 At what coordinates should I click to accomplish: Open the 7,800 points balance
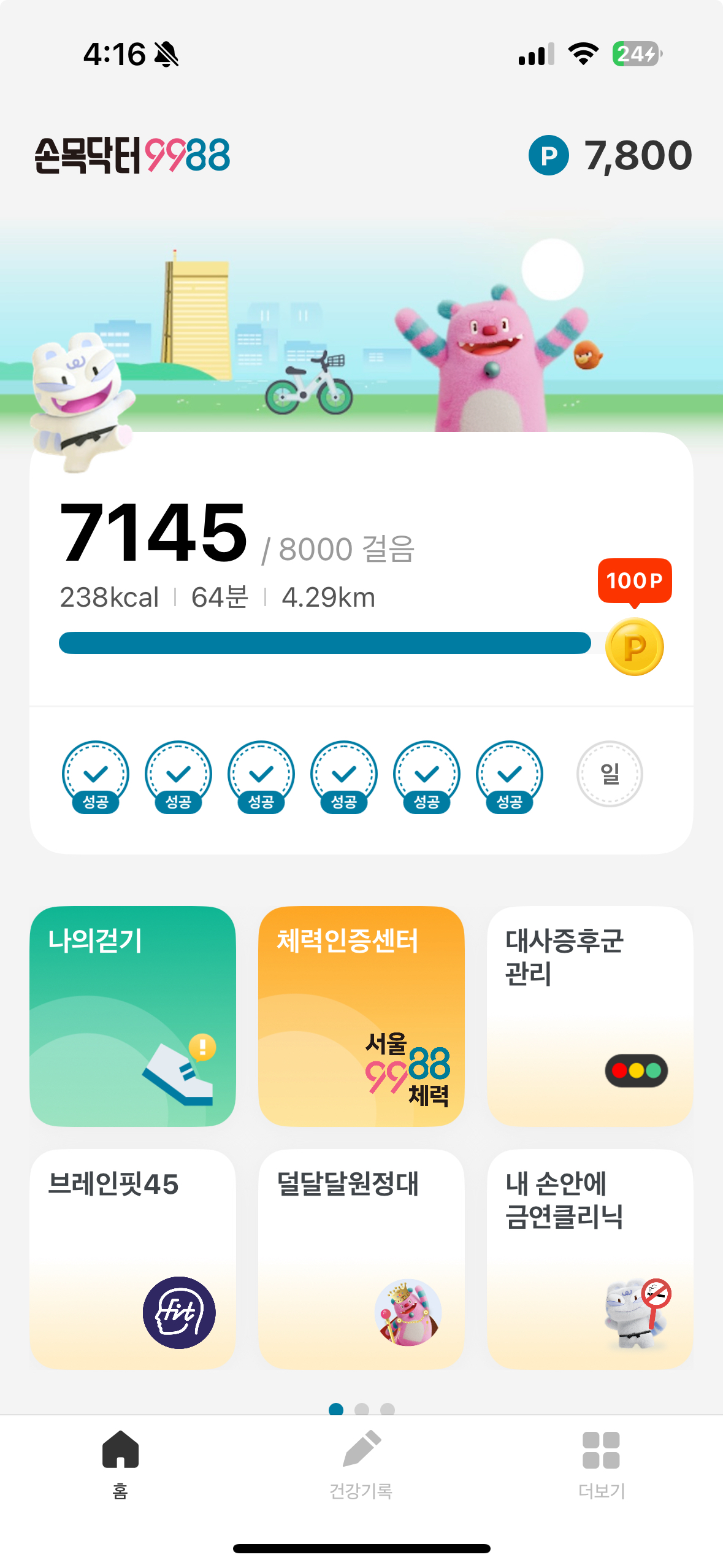coord(610,155)
